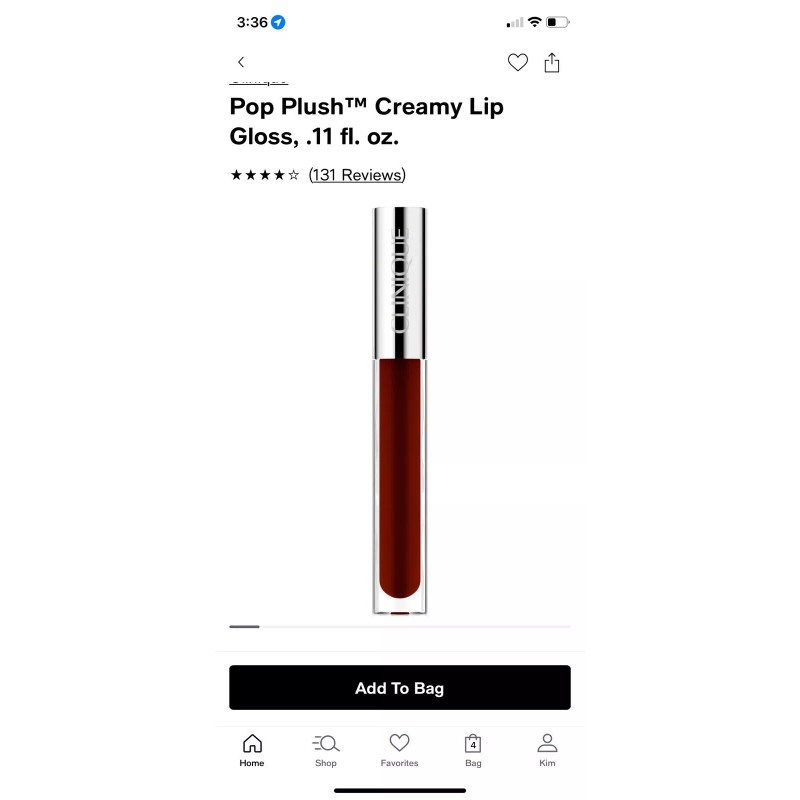Open the Kim account tab
This screenshot has height=800, width=800.
(547, 751)
